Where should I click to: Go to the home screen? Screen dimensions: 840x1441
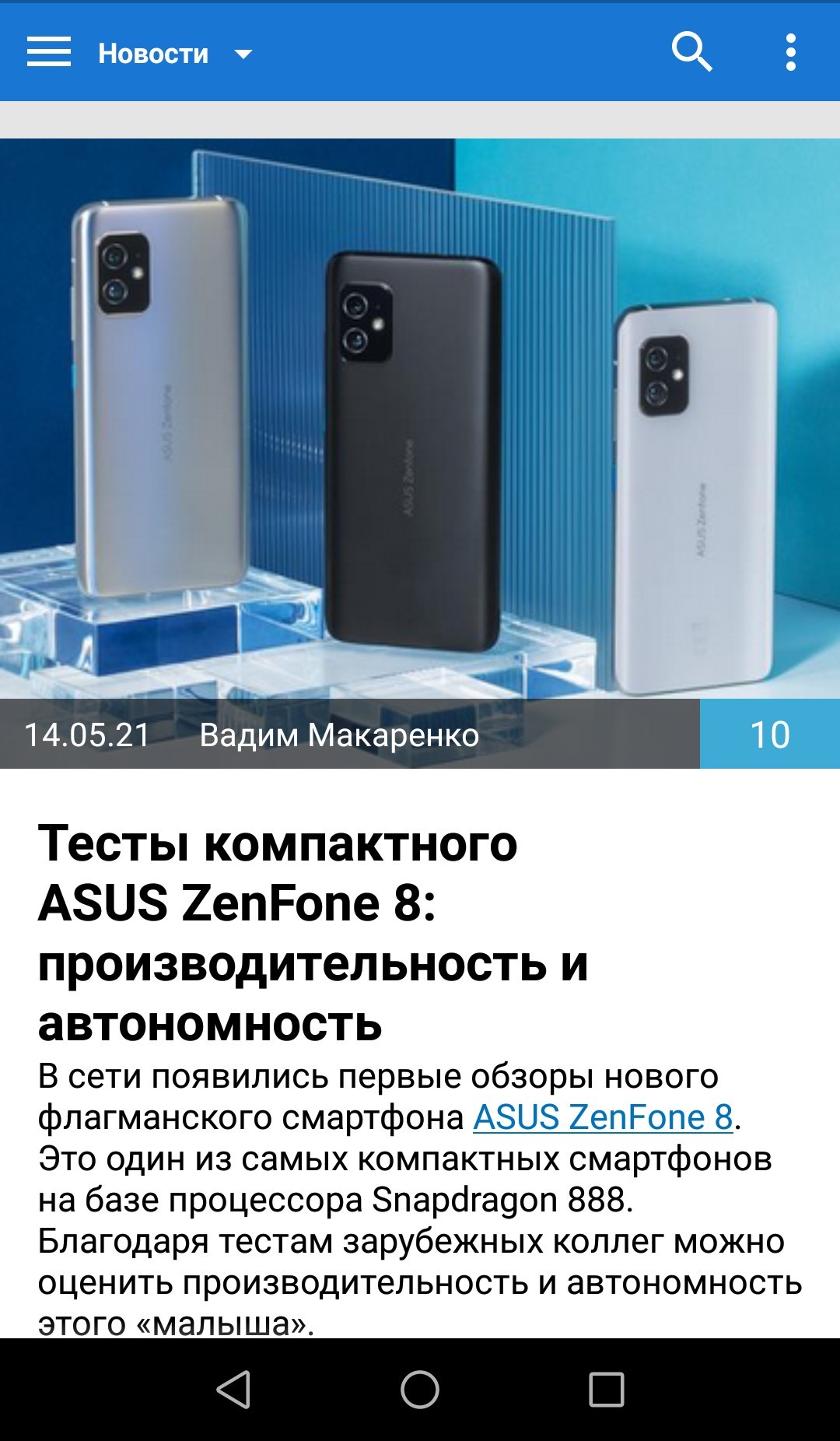point(420,1389)
